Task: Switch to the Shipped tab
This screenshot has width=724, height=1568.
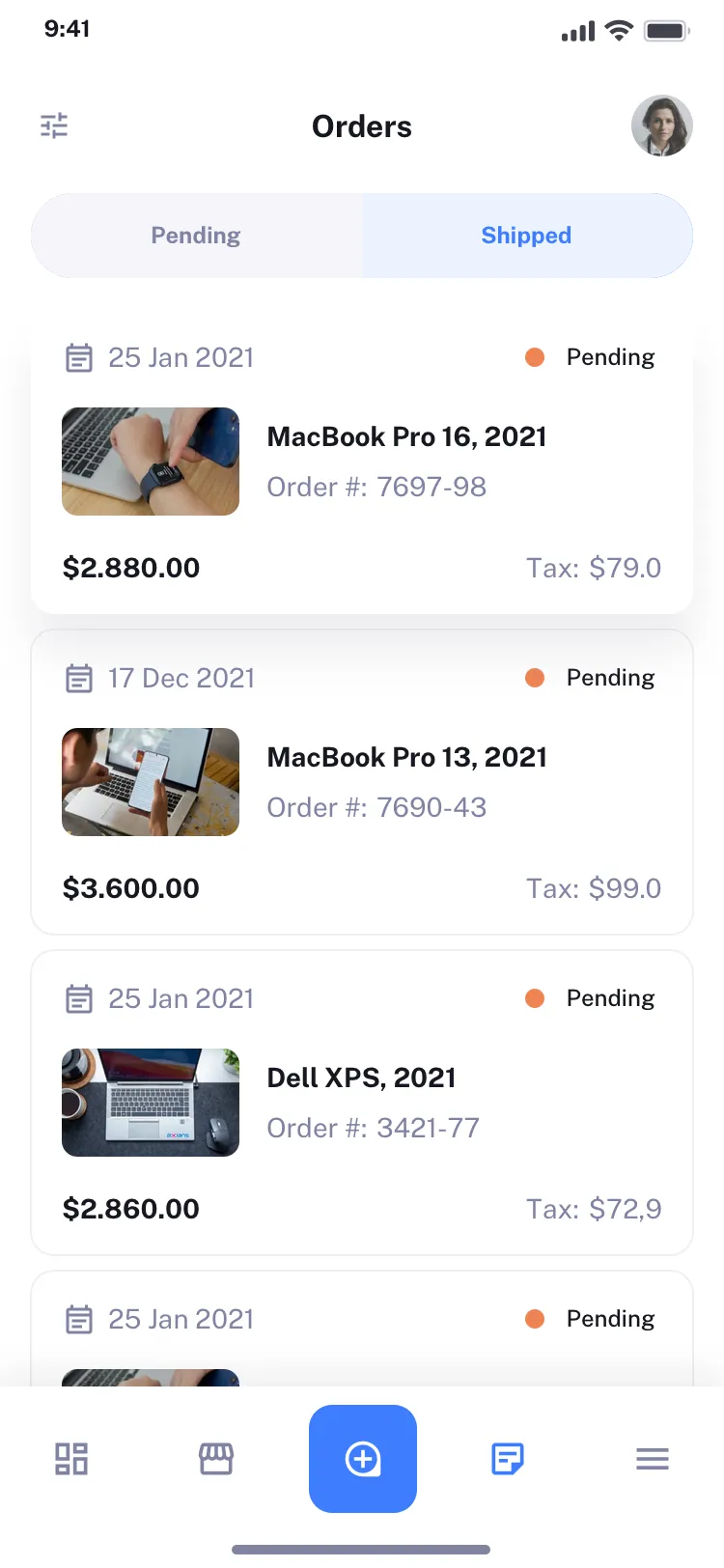Action: 526,235
